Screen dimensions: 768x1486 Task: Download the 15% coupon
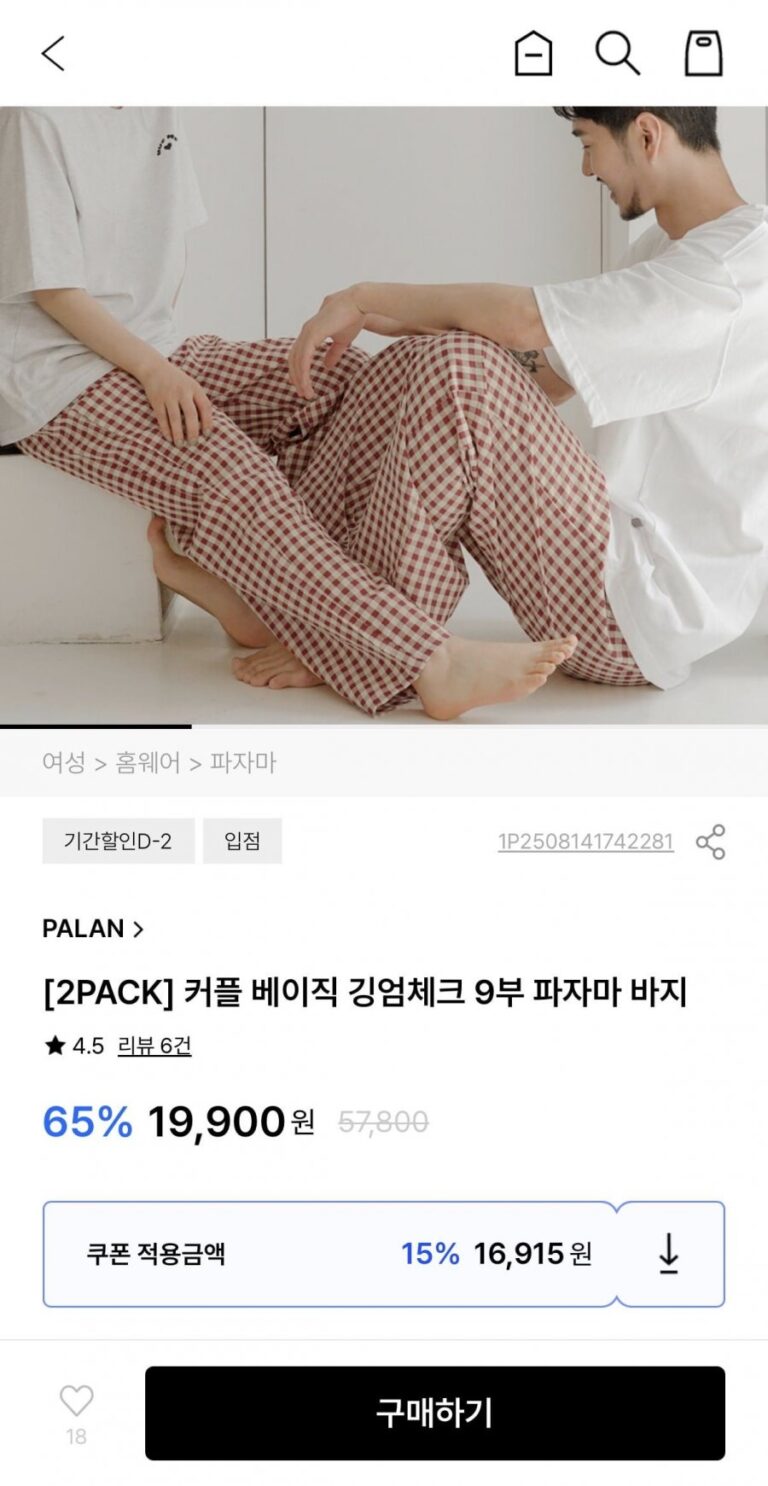[x=669, y=1254]
